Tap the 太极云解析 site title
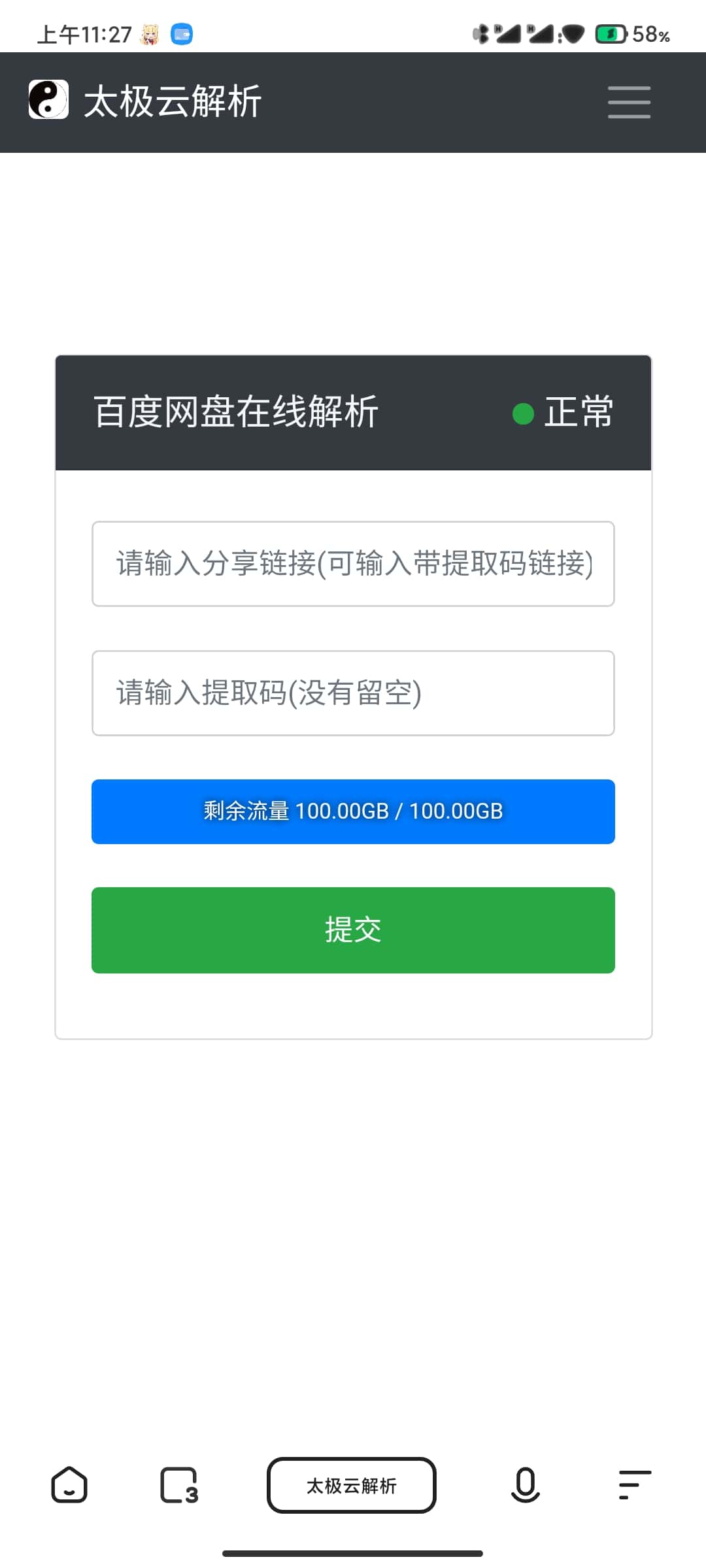Viewport: 706px width, 1568px height. 173,101
